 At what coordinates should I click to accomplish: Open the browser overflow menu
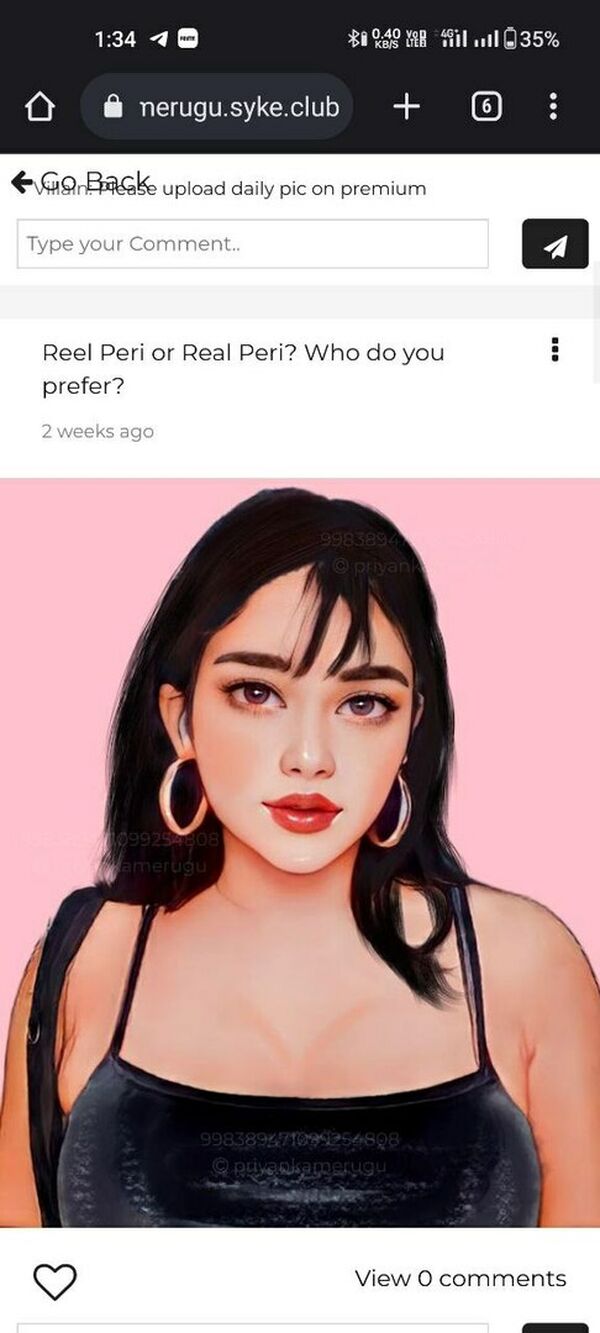[x=553, y=107]
